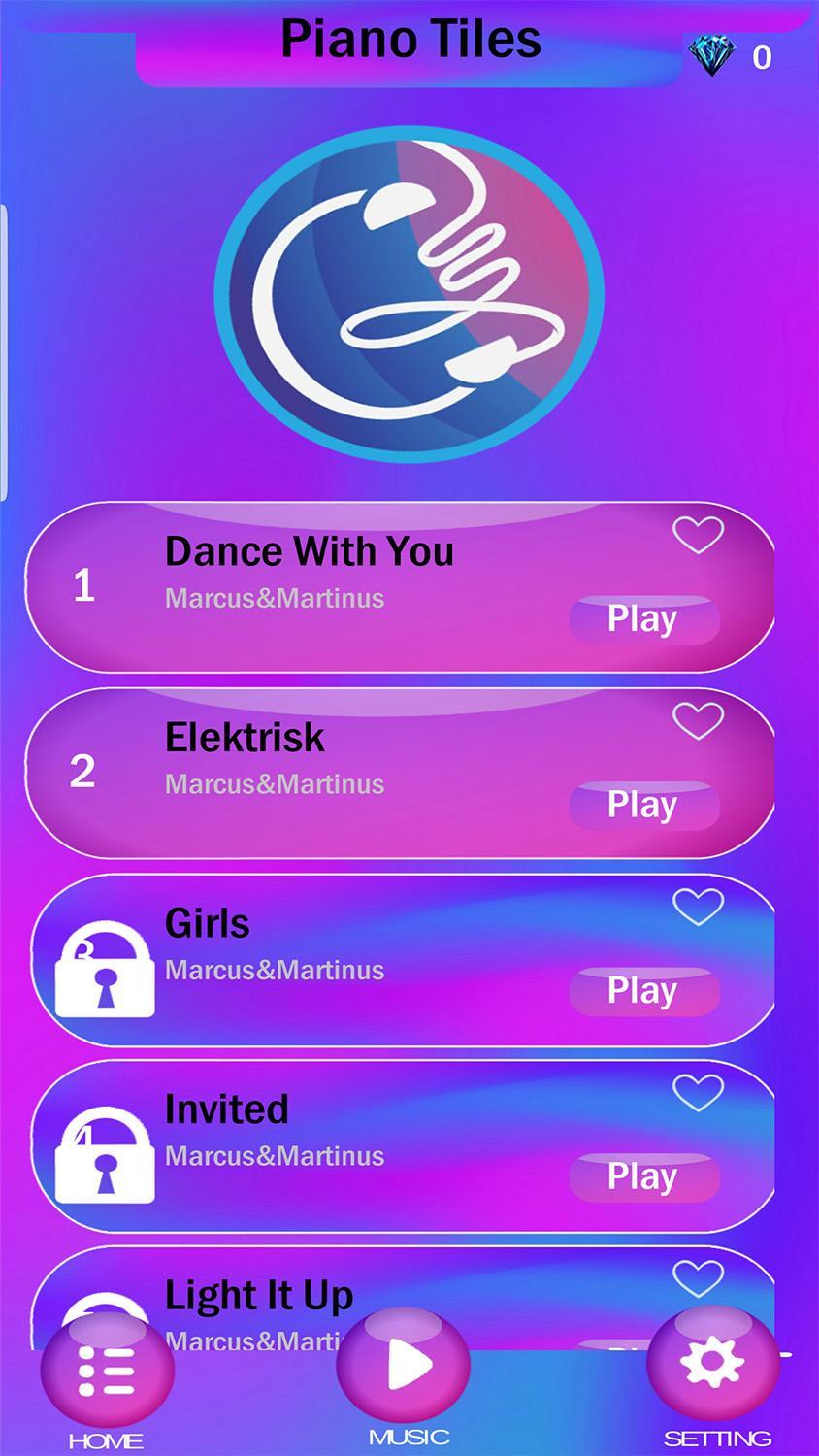819x1456 pixels.
Task: Favorite Light It Up with the heart
Action: pyautogui.click(x=698, y=1278)
